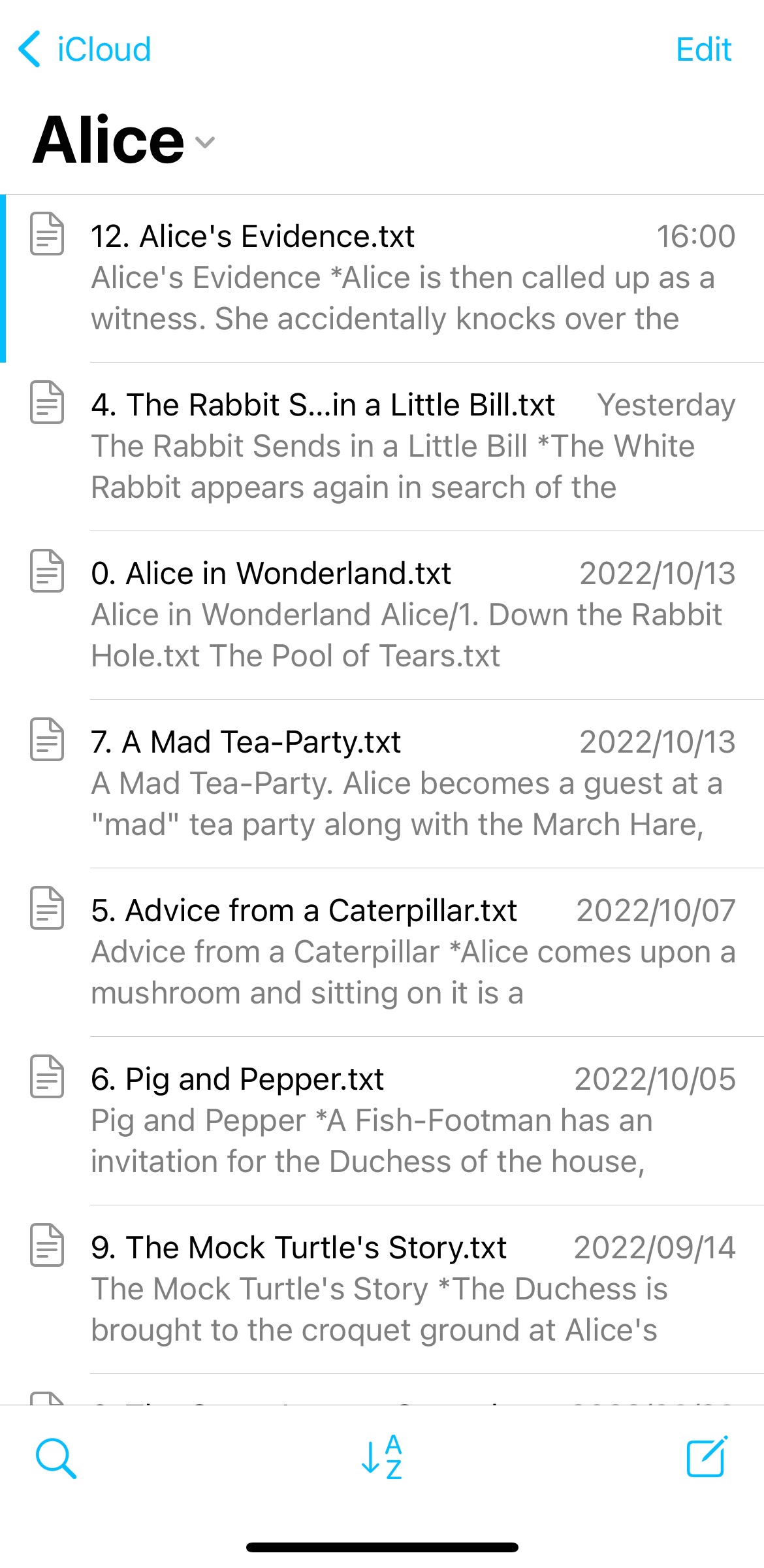Go back to iCloud
Viewport: 764px width, 1568px height.
pos(85,50)
